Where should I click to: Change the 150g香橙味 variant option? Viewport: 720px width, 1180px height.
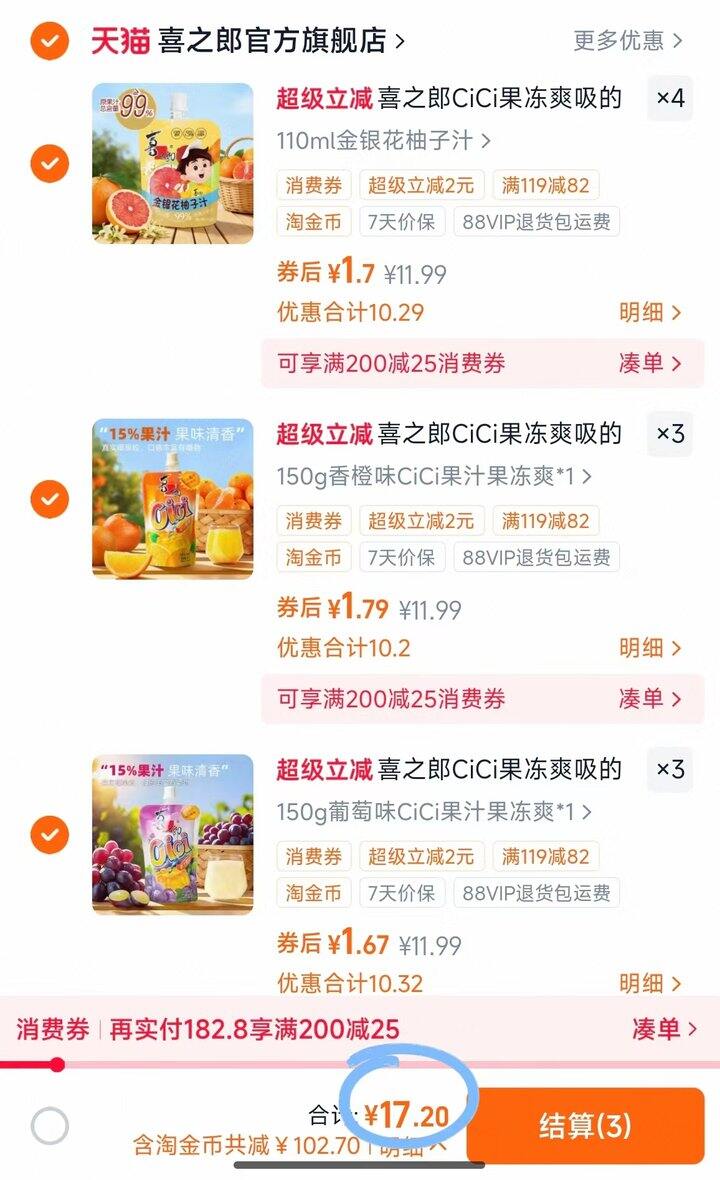pos(434,476)
